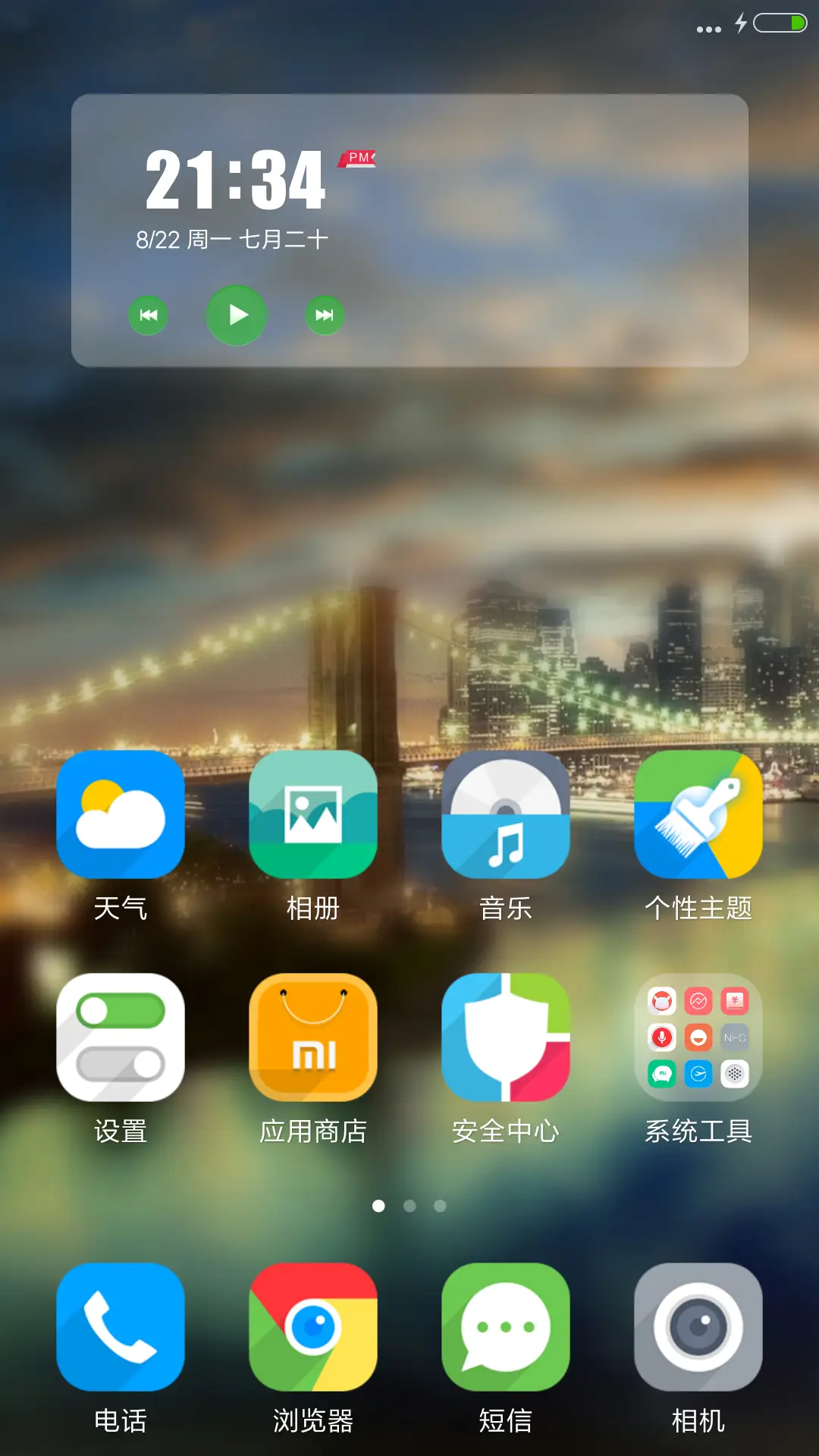
Task: Open 设置 settings
Action: click(121, 1037)
